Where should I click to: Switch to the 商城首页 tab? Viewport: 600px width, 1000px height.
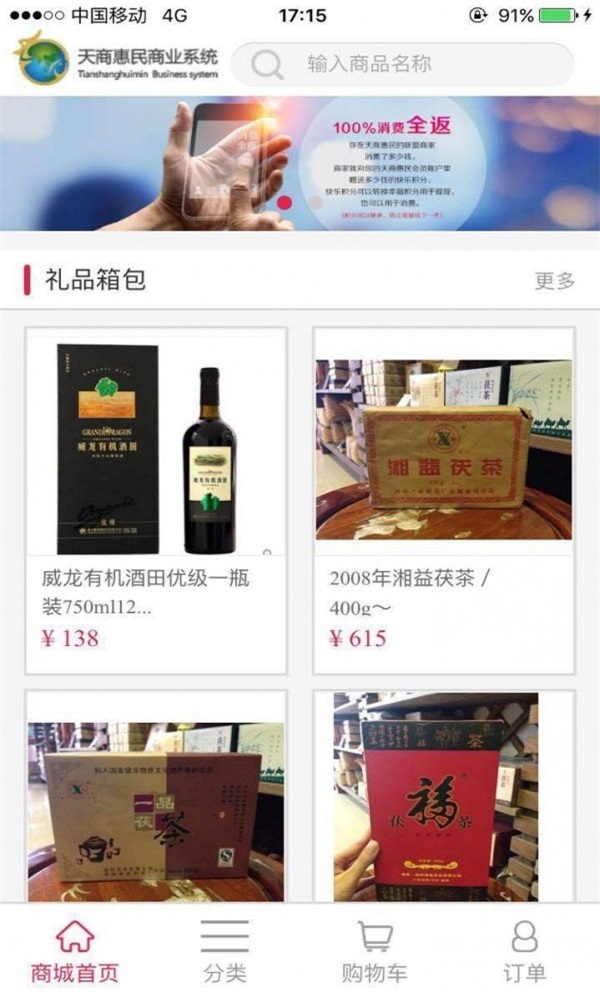coord(75,952)
